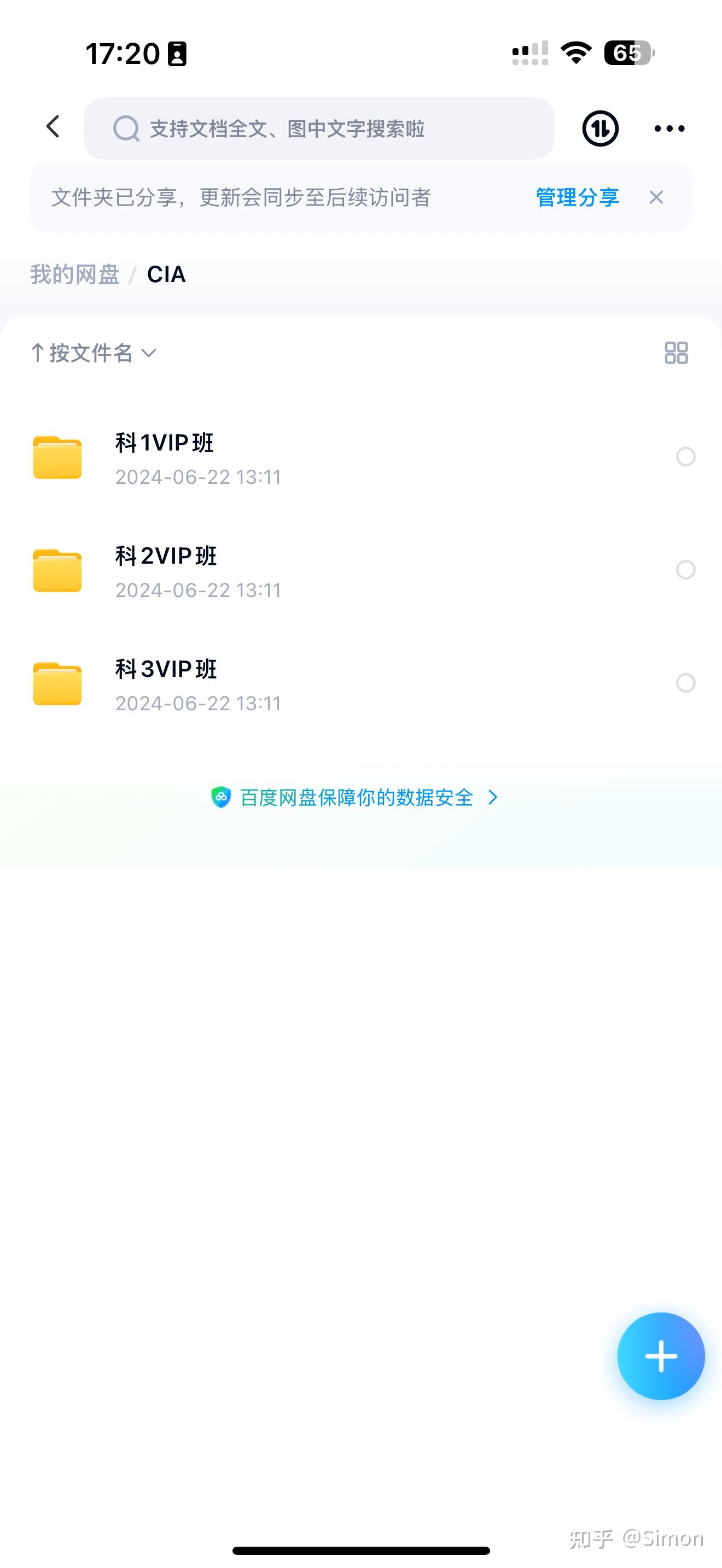This screenshot has height=1568, width=722.
Task: Go back using the top-left arrow
Action: (53, 127)
